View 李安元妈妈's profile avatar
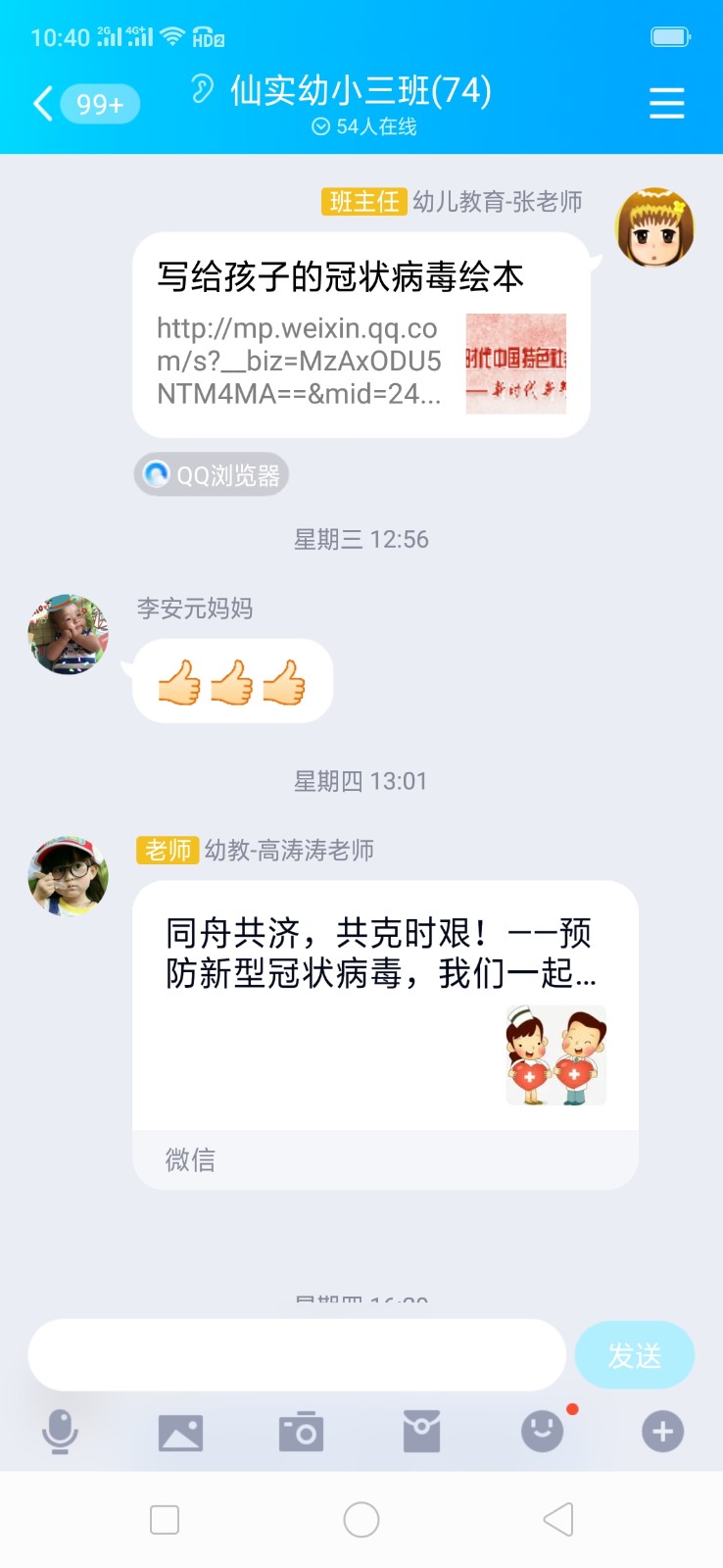The image size is (723, 1568). pos(68,634)
